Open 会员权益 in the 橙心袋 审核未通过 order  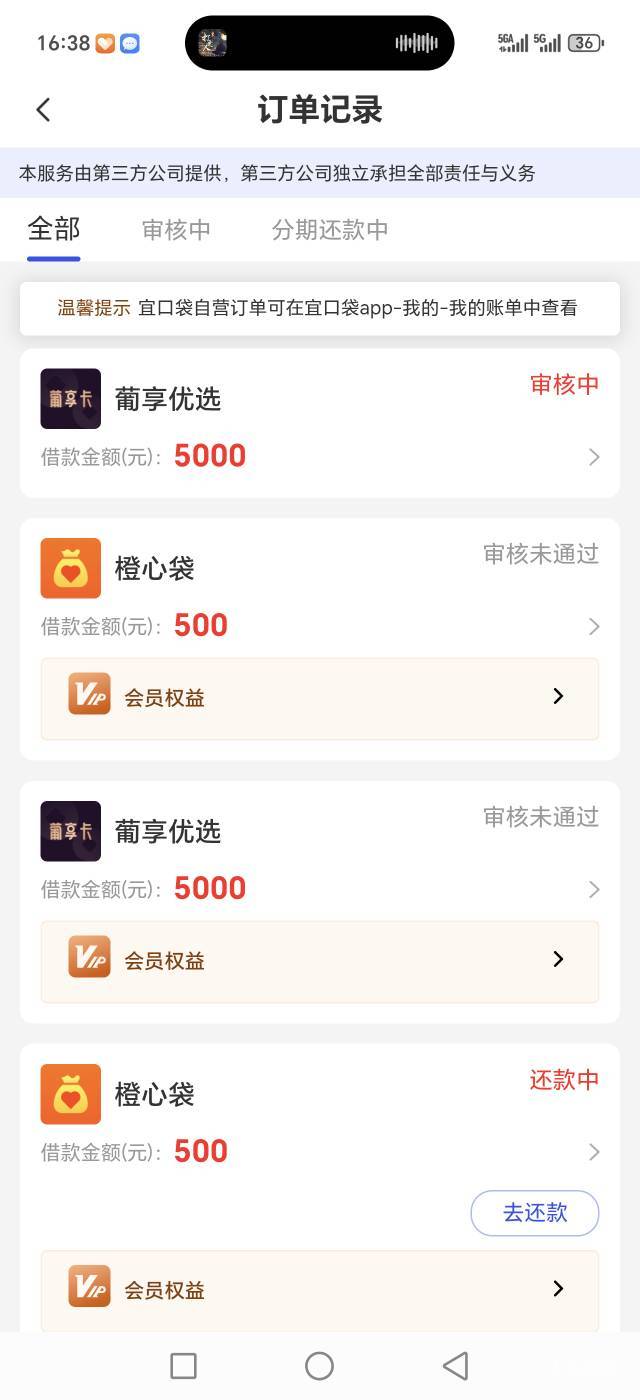[x=320, y=698]
